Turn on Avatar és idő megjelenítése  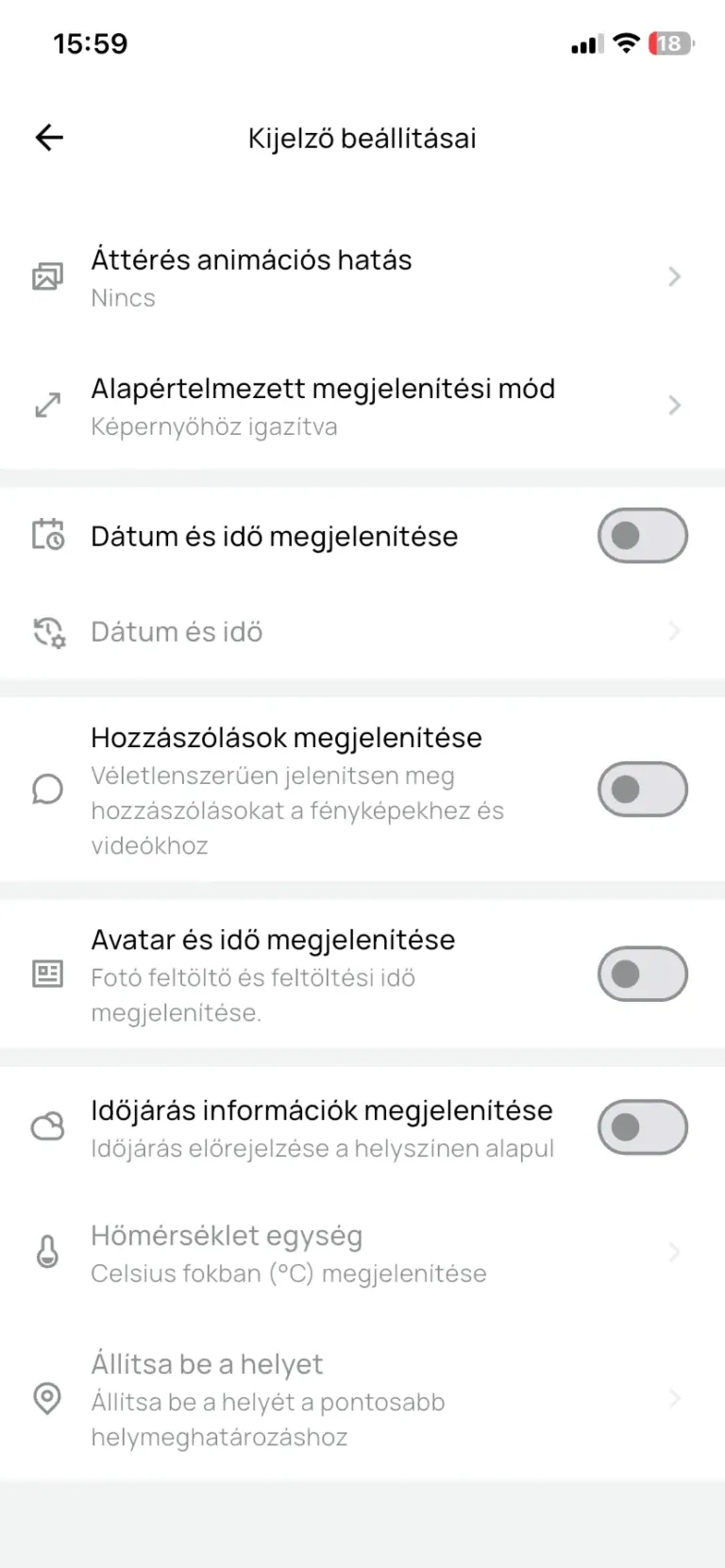pyautogui.click(x=643, y=974)
